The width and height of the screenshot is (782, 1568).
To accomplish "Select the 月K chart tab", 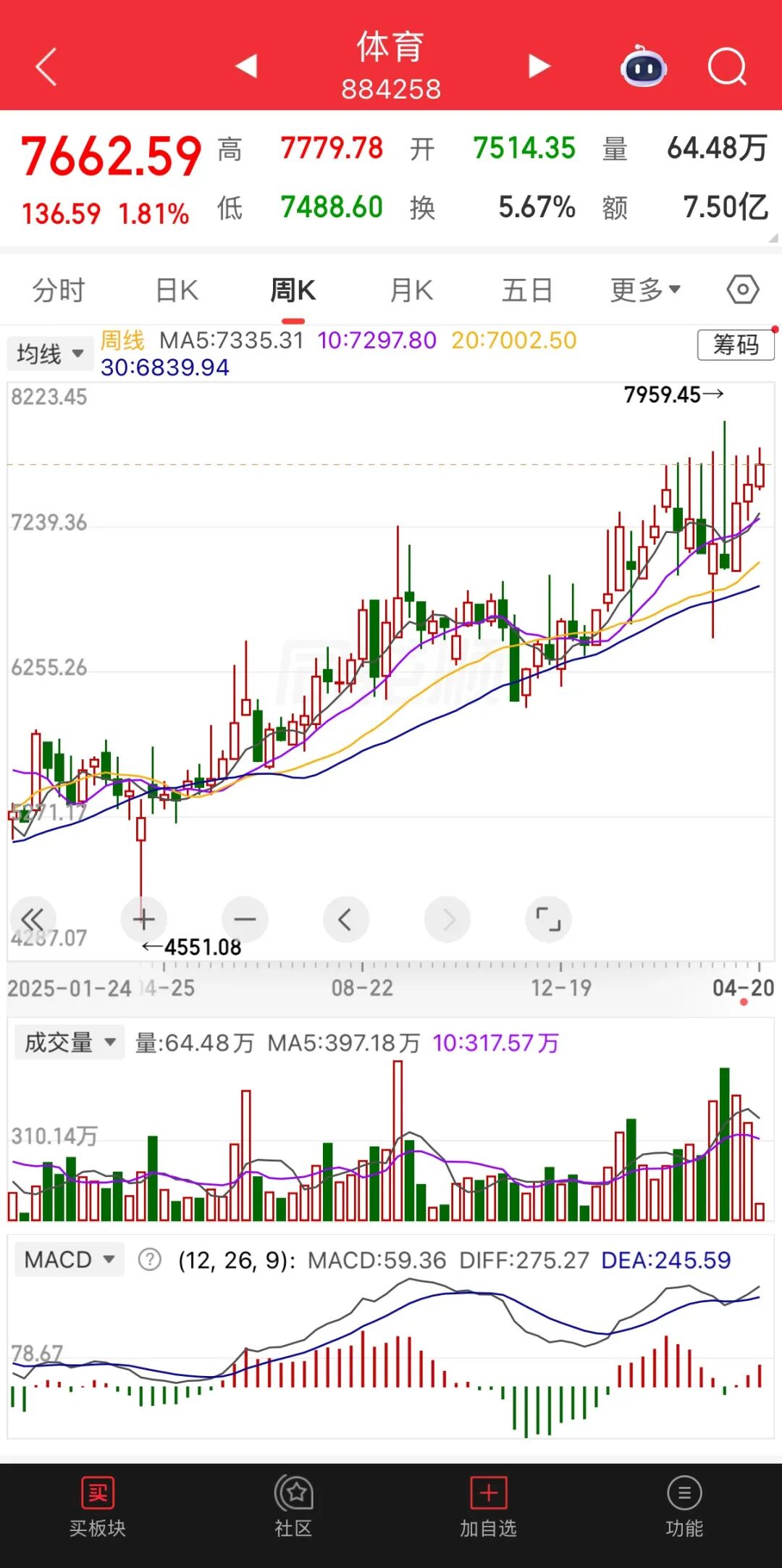I will 411,290.
